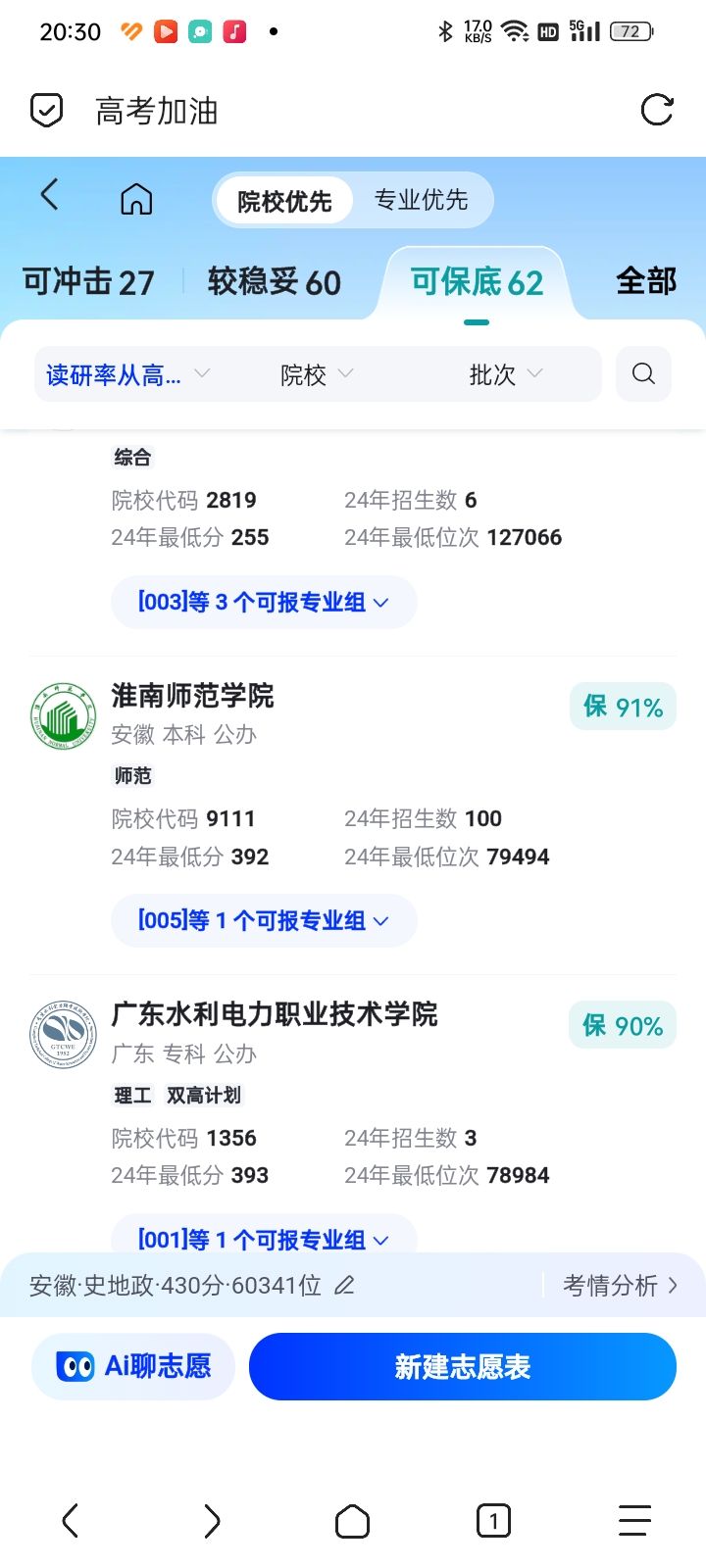Start Ai聊志愿 chat
706x1568 pixels.
[133, 1366]
